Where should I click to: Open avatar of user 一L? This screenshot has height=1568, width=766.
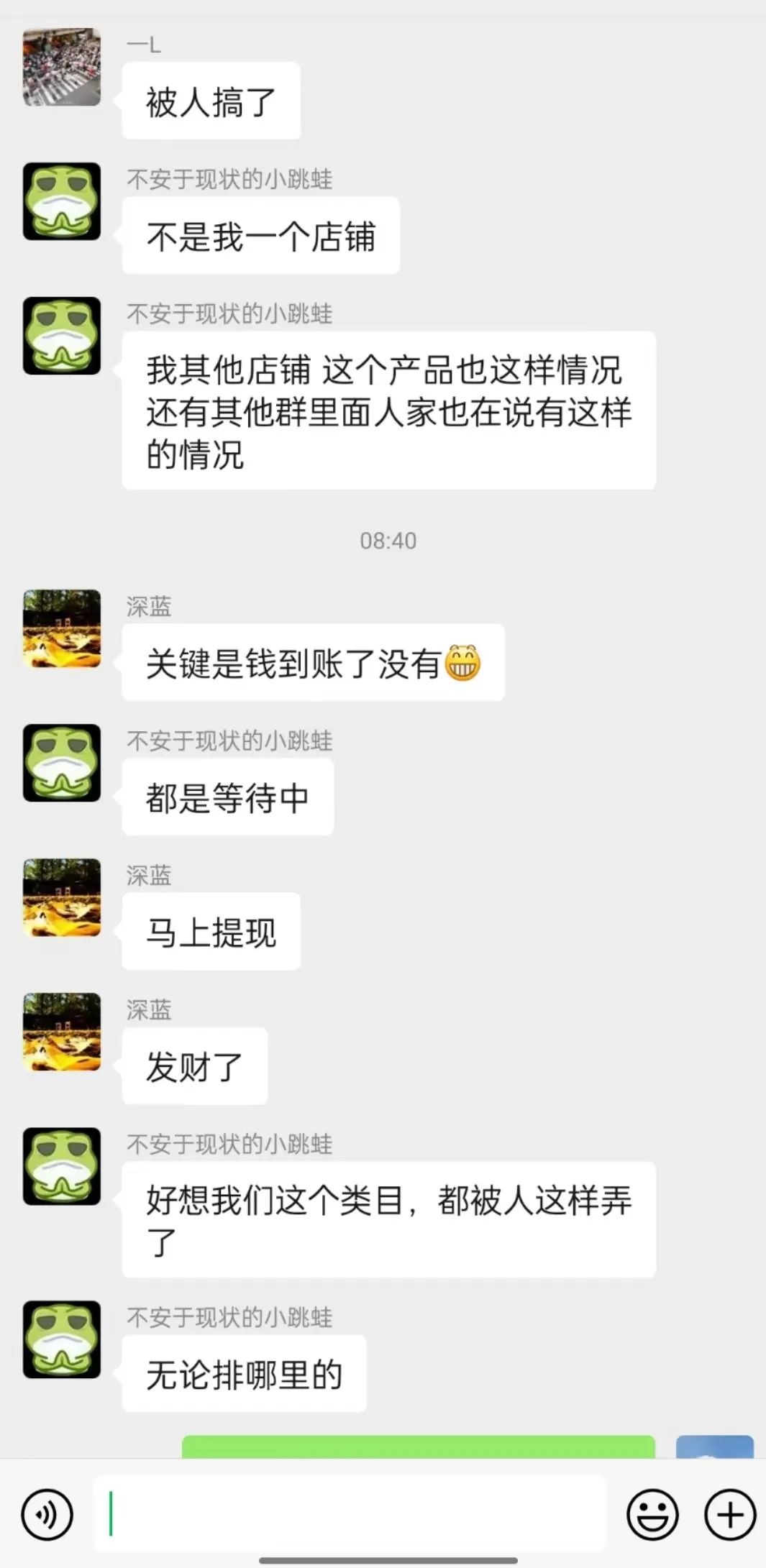pos(62,68)
